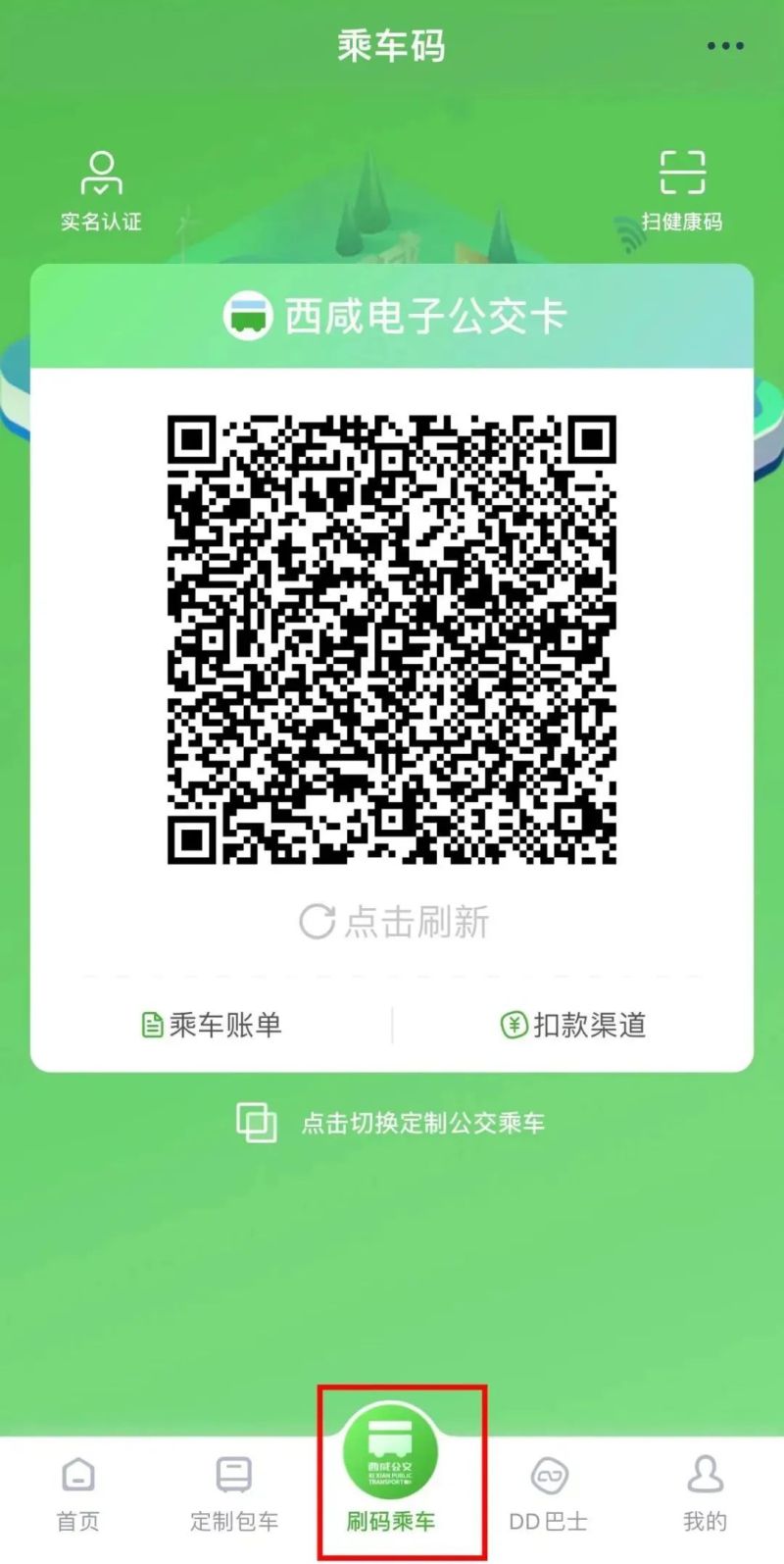
Task: Open the DD巴士 tab
Action: tap(549, 1493)
